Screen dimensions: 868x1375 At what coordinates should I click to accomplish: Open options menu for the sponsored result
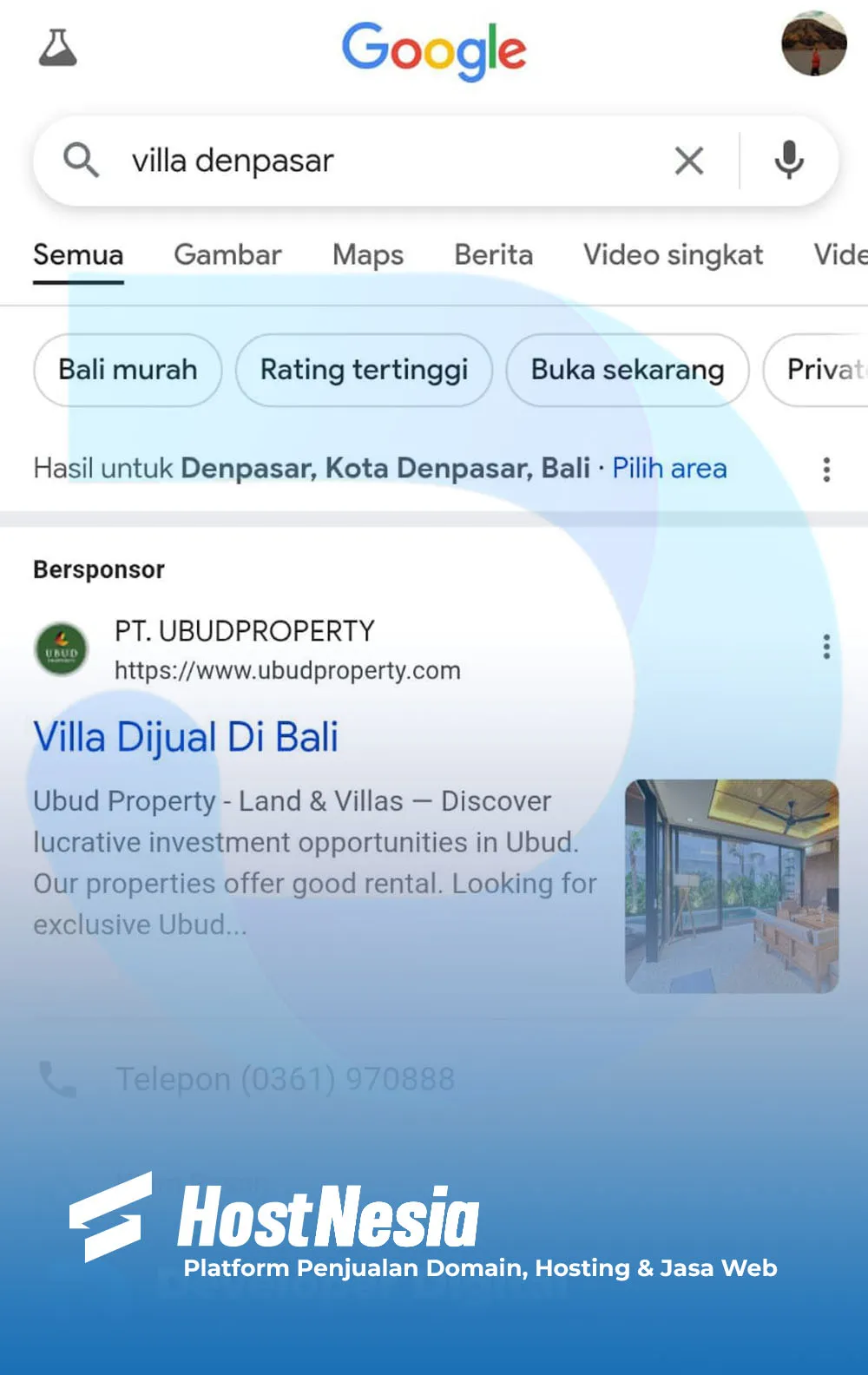point(825,647)
